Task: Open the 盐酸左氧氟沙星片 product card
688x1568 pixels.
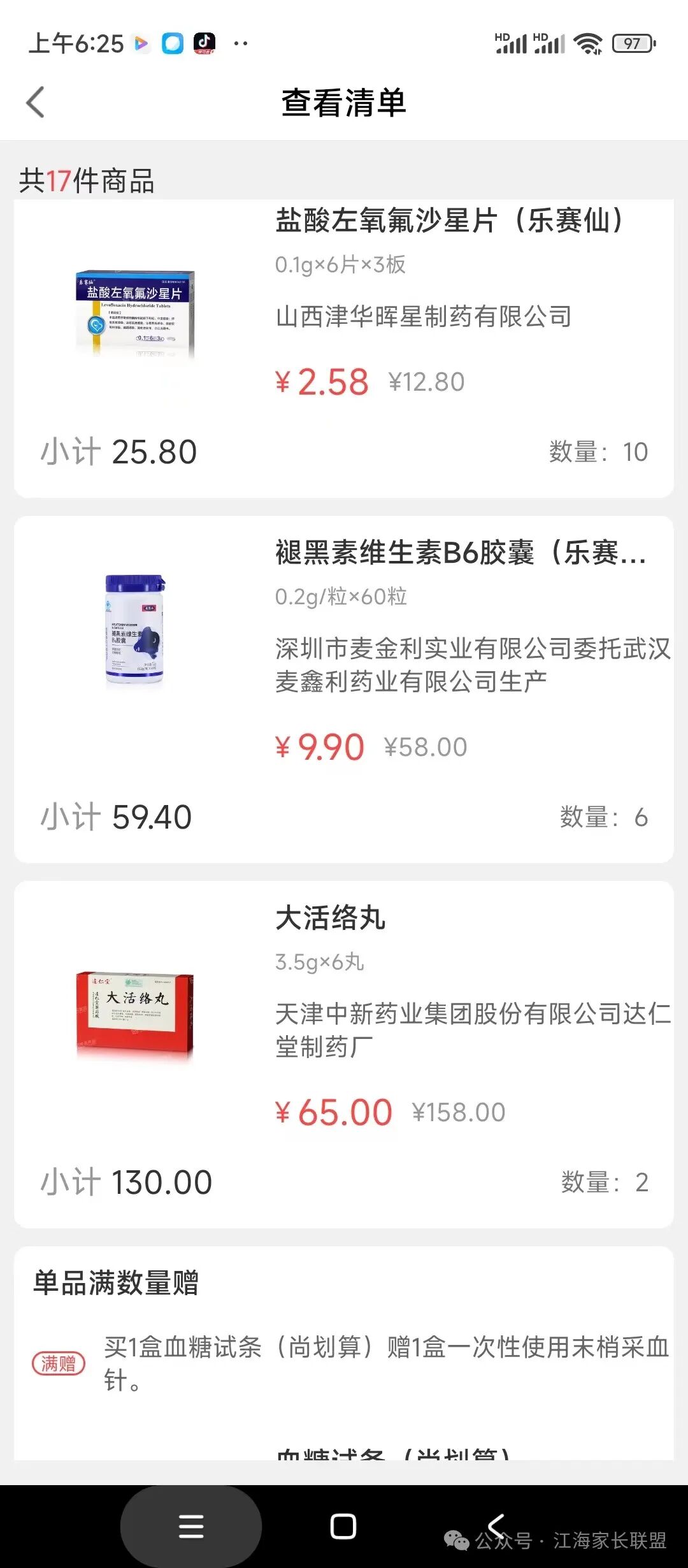Action: pyautogui.click(x=344, y=347)
